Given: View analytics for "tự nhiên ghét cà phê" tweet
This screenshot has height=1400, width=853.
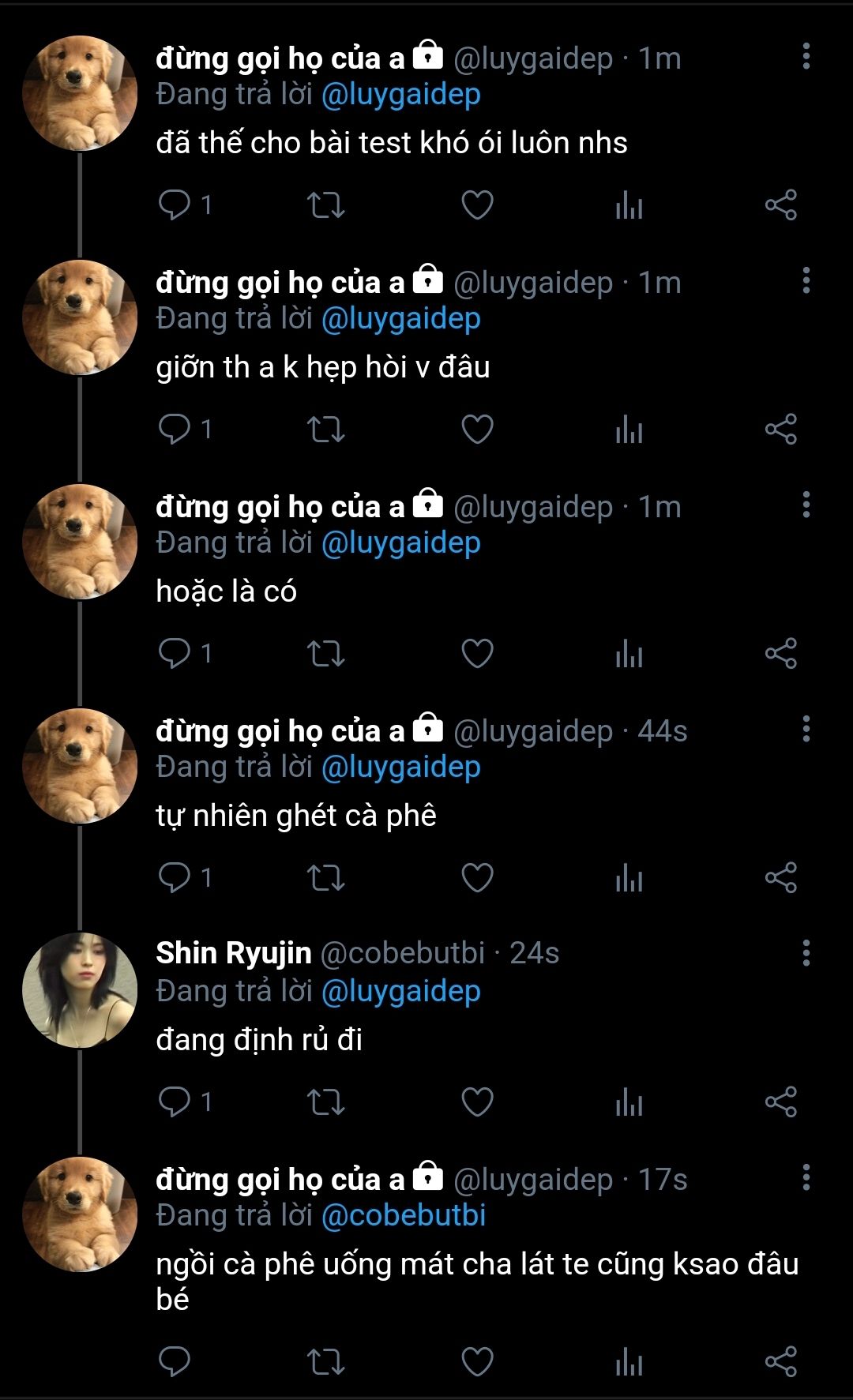Looking at the screenshot, I should tap(629, 878).
